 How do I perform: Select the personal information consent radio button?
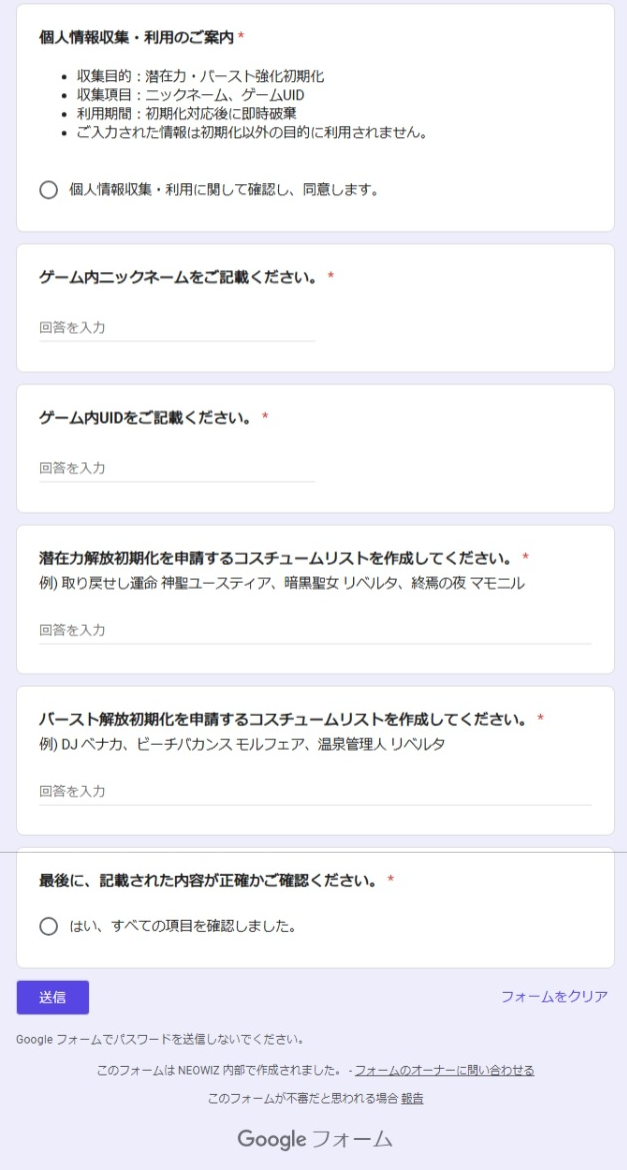pos(49,190)
